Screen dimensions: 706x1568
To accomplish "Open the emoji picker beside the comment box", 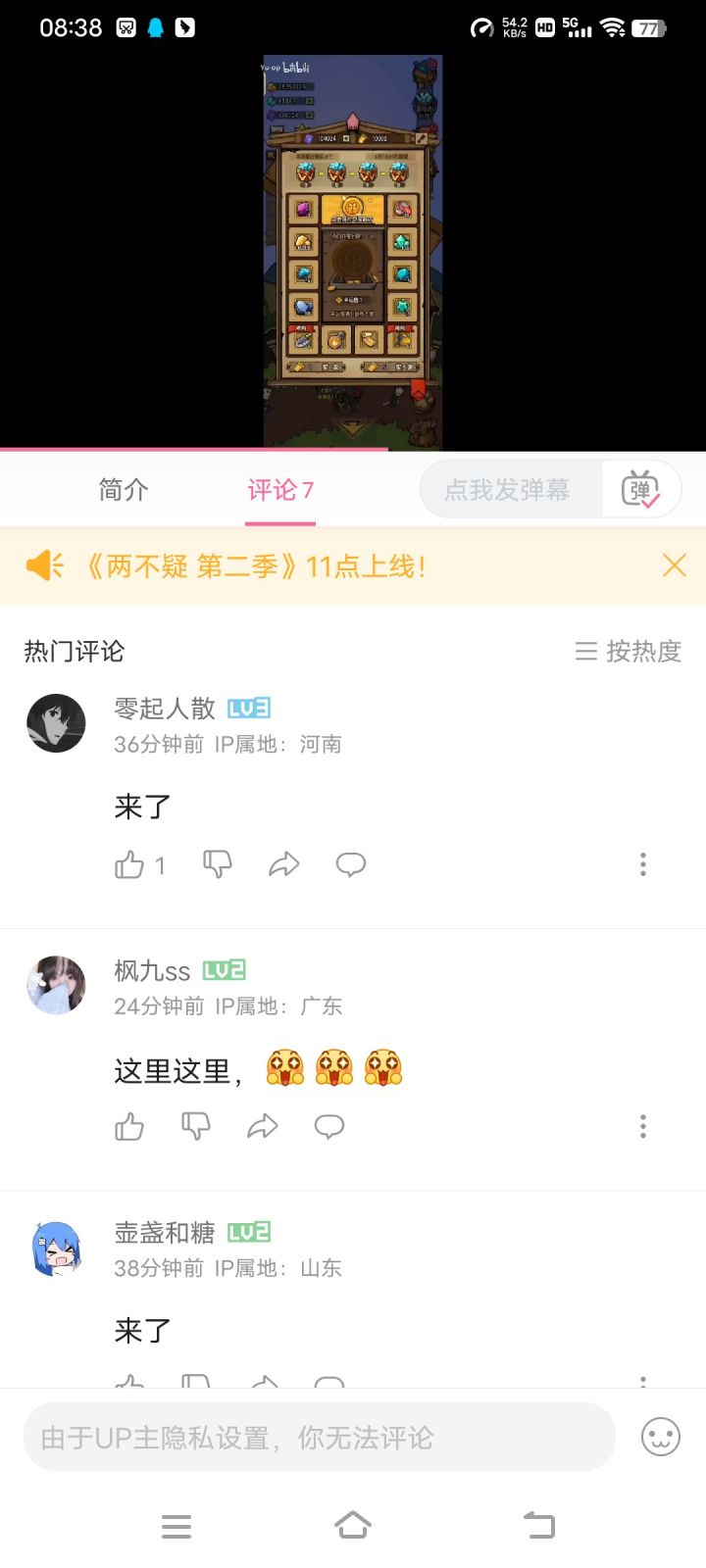I will pyautogui.click(x=660, y=1437).
